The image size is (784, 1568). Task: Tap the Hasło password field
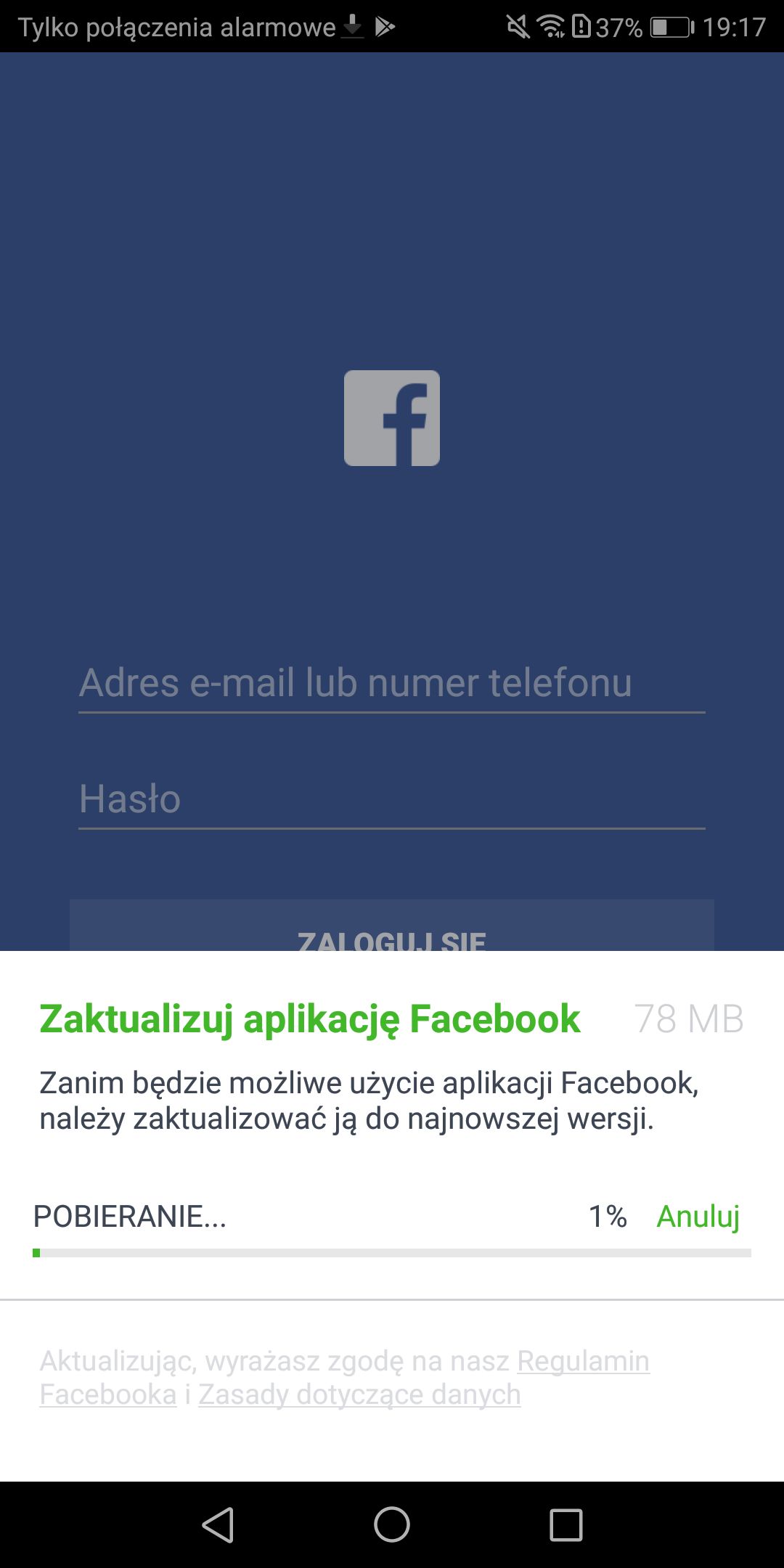(392, 799)
